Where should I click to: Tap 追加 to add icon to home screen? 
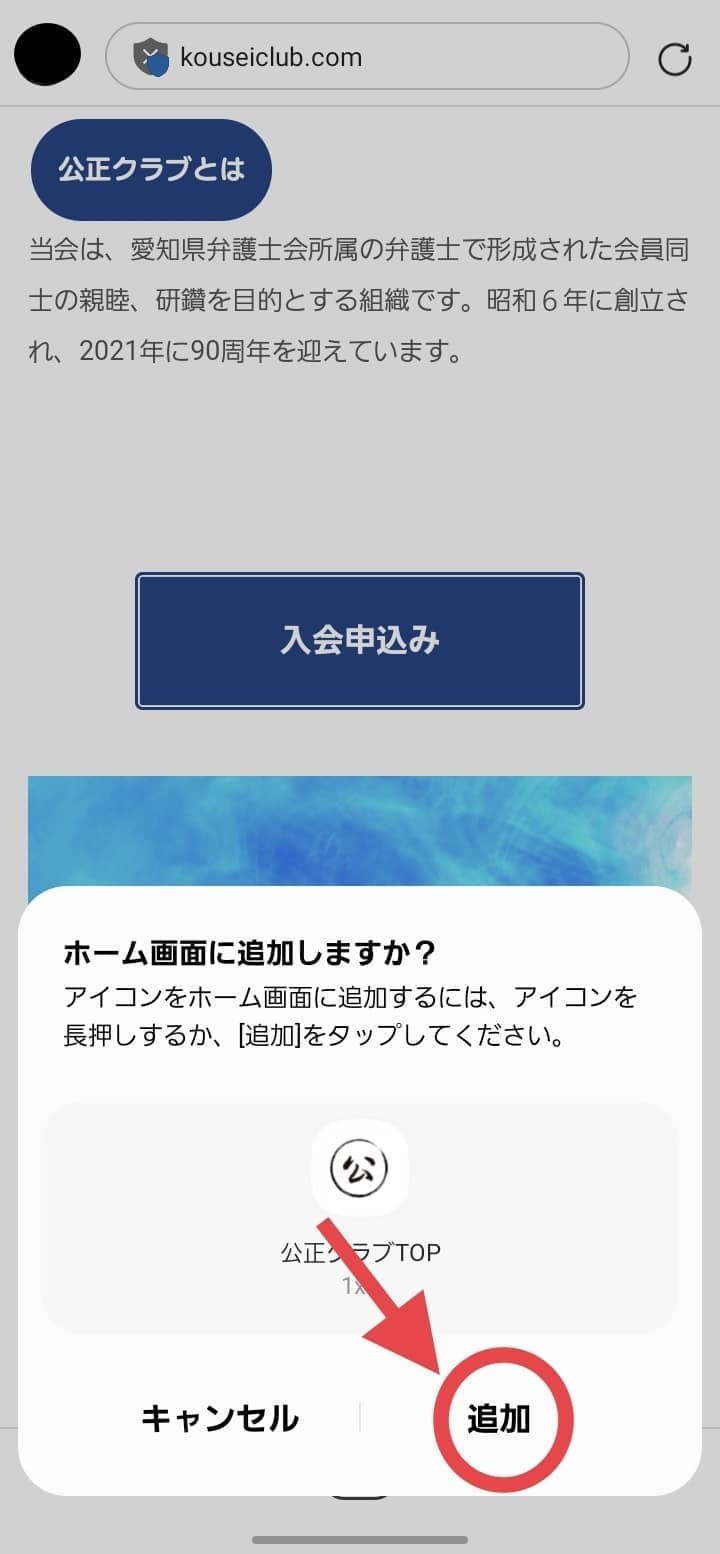(498, 1418)
